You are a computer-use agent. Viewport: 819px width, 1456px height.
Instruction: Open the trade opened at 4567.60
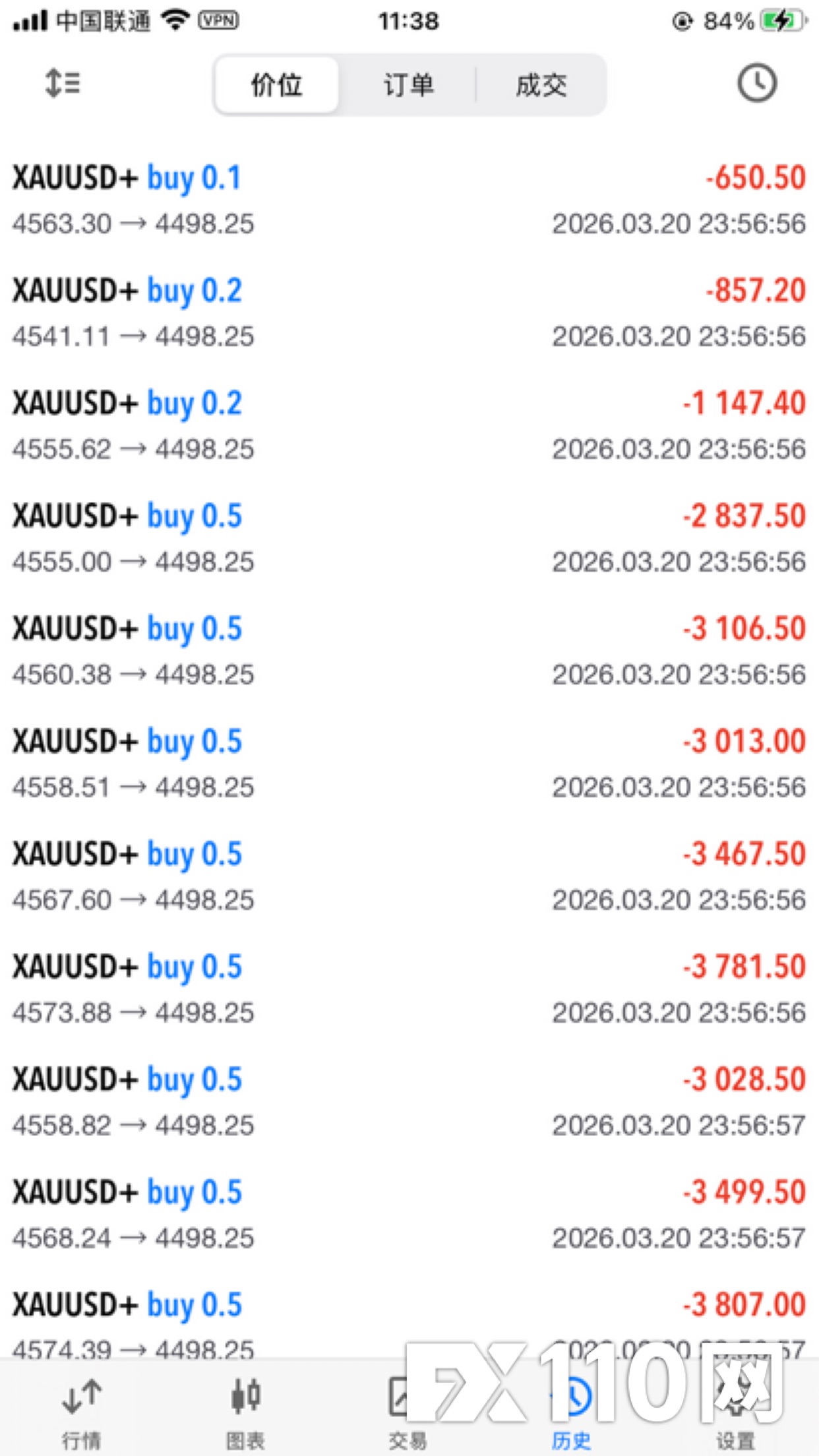(409, 876)
